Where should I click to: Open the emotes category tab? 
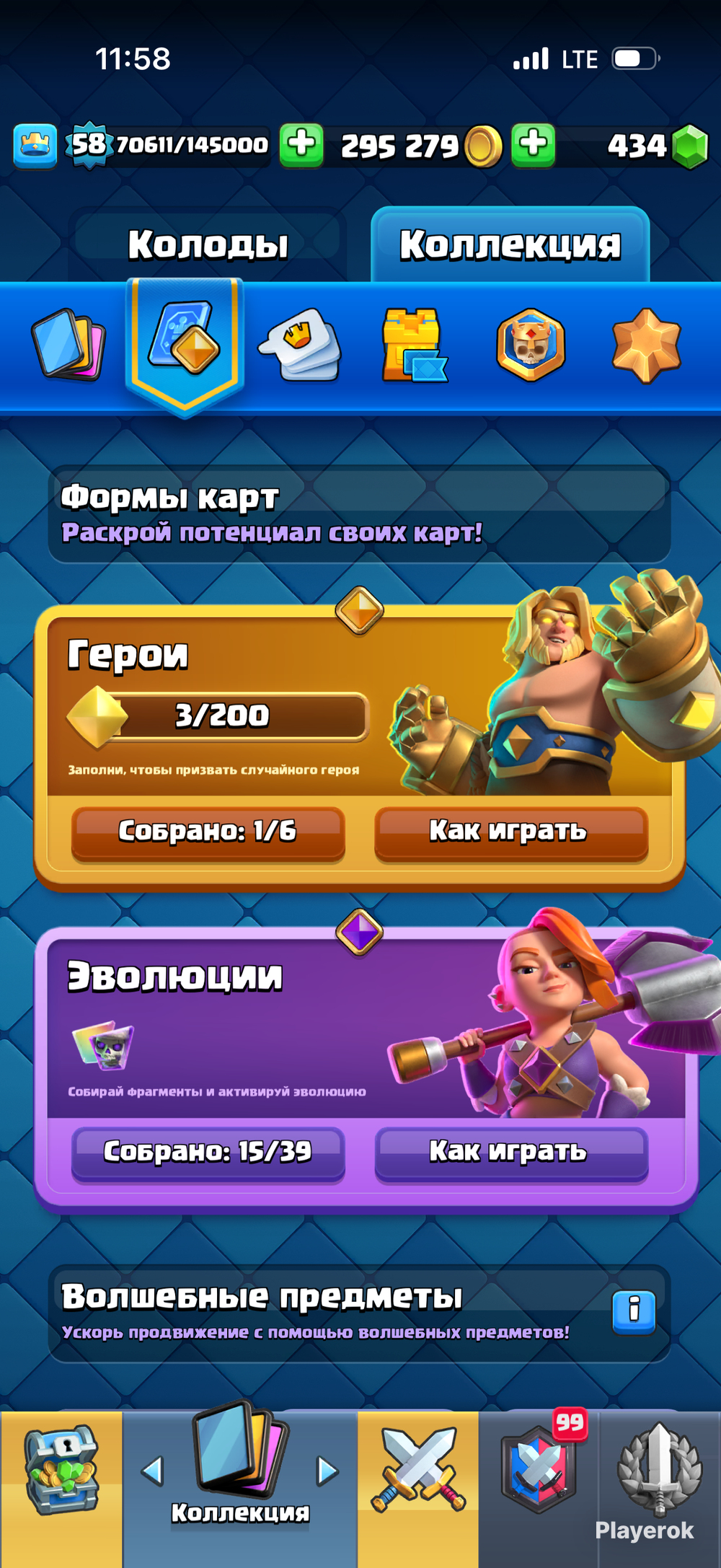[x=301, y=344]
